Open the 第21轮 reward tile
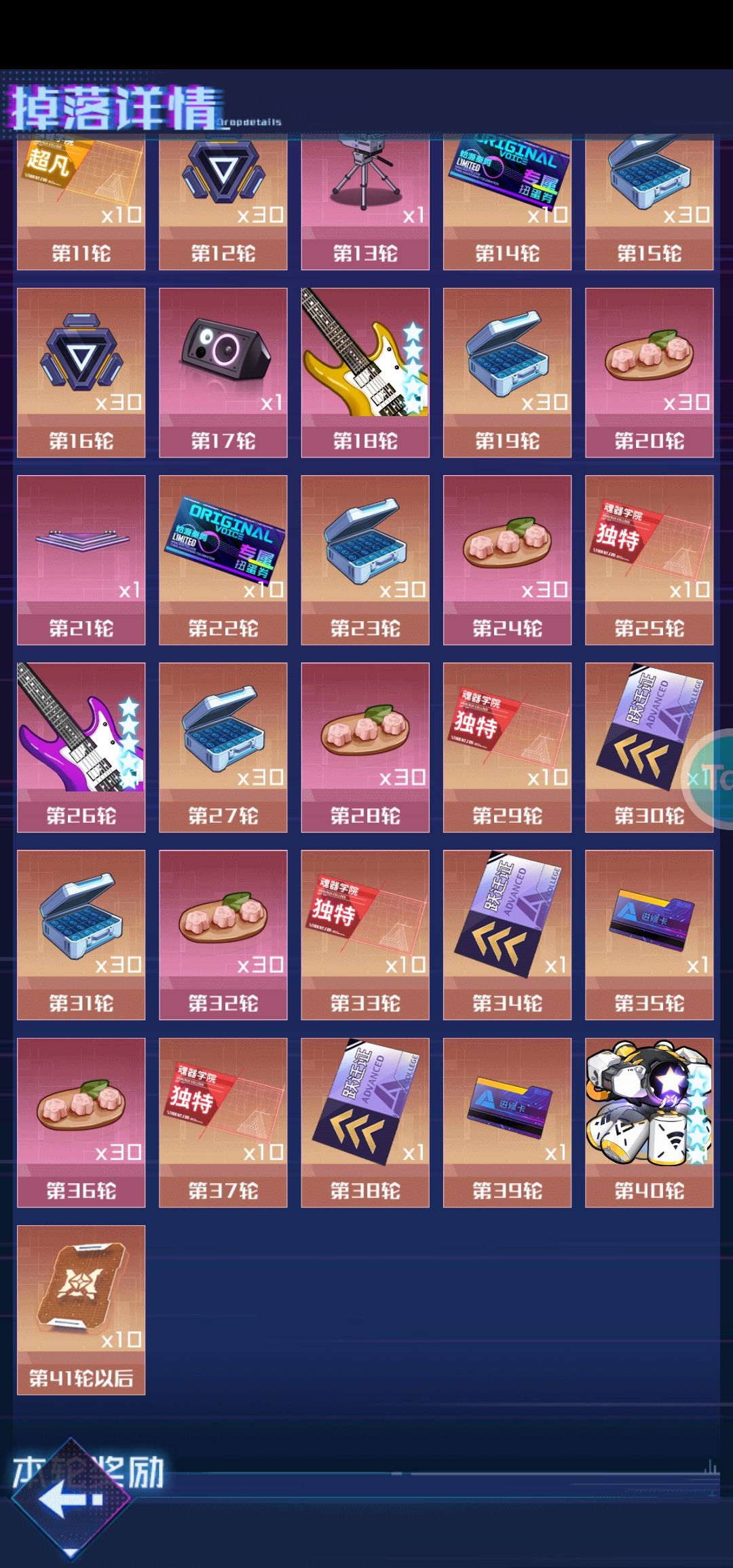The width and height of the screenshot is (733, 1568). click(x=81, y=559)
